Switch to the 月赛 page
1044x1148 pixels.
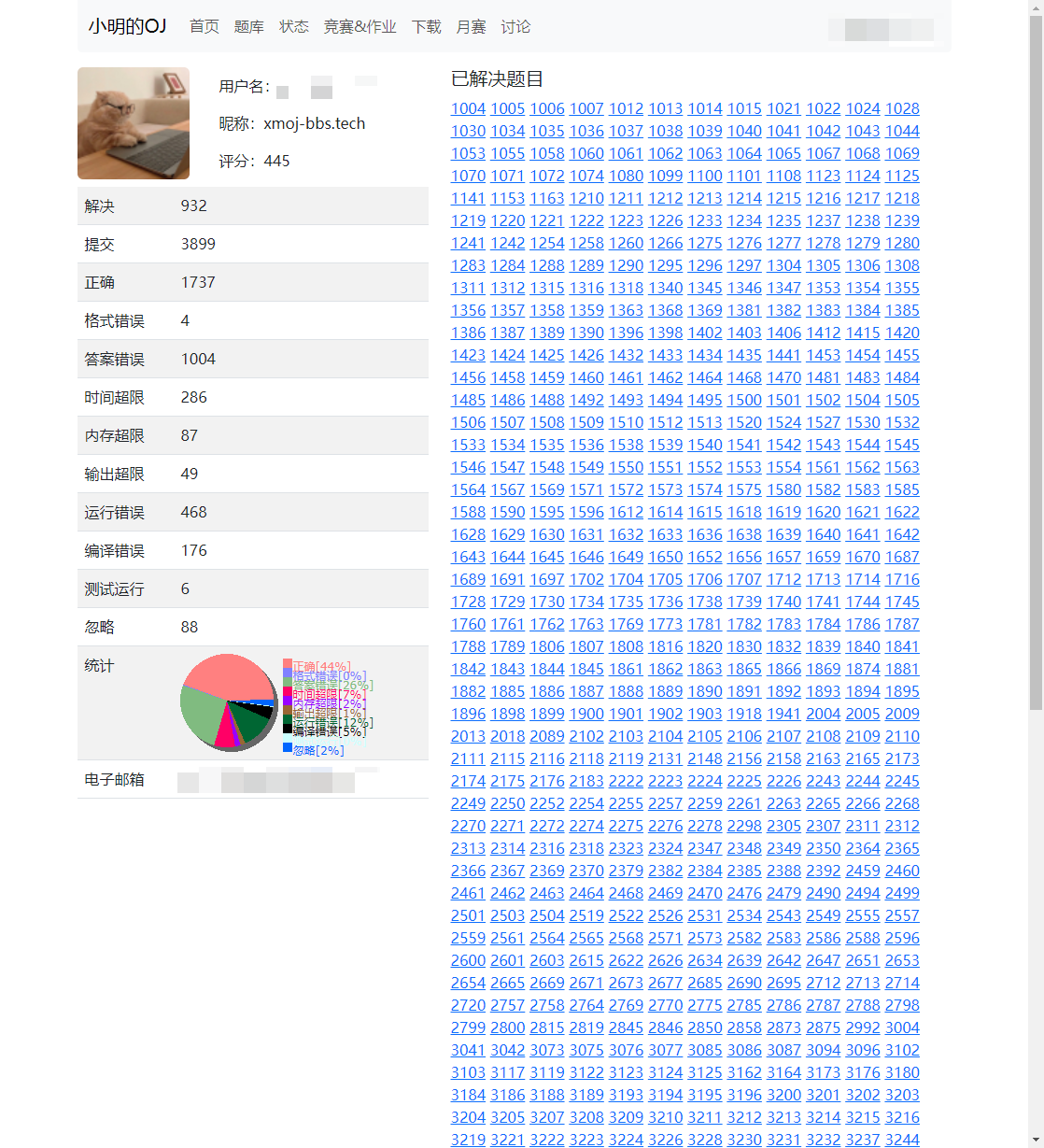tap(471, 27)
